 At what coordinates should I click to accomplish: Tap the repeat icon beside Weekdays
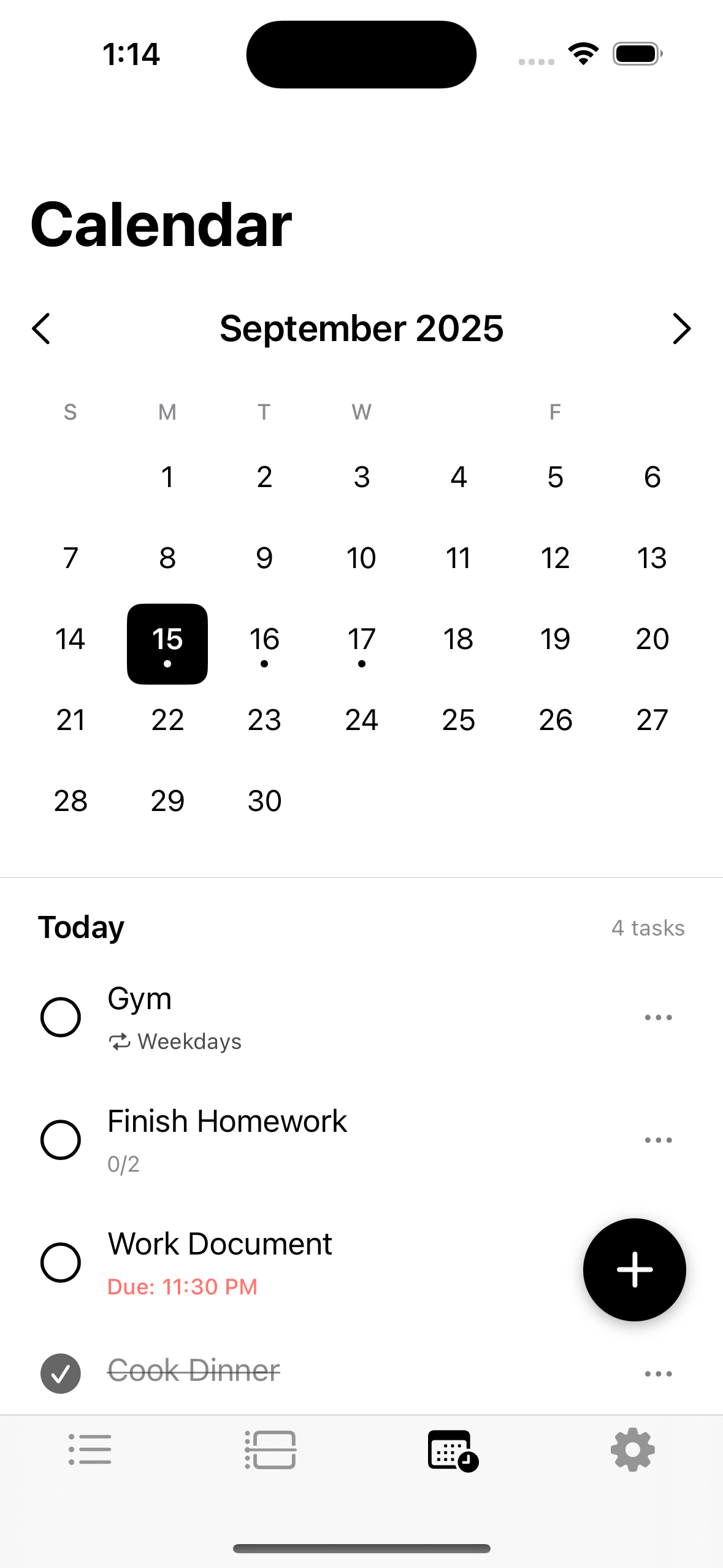[x=120, y=1041]
